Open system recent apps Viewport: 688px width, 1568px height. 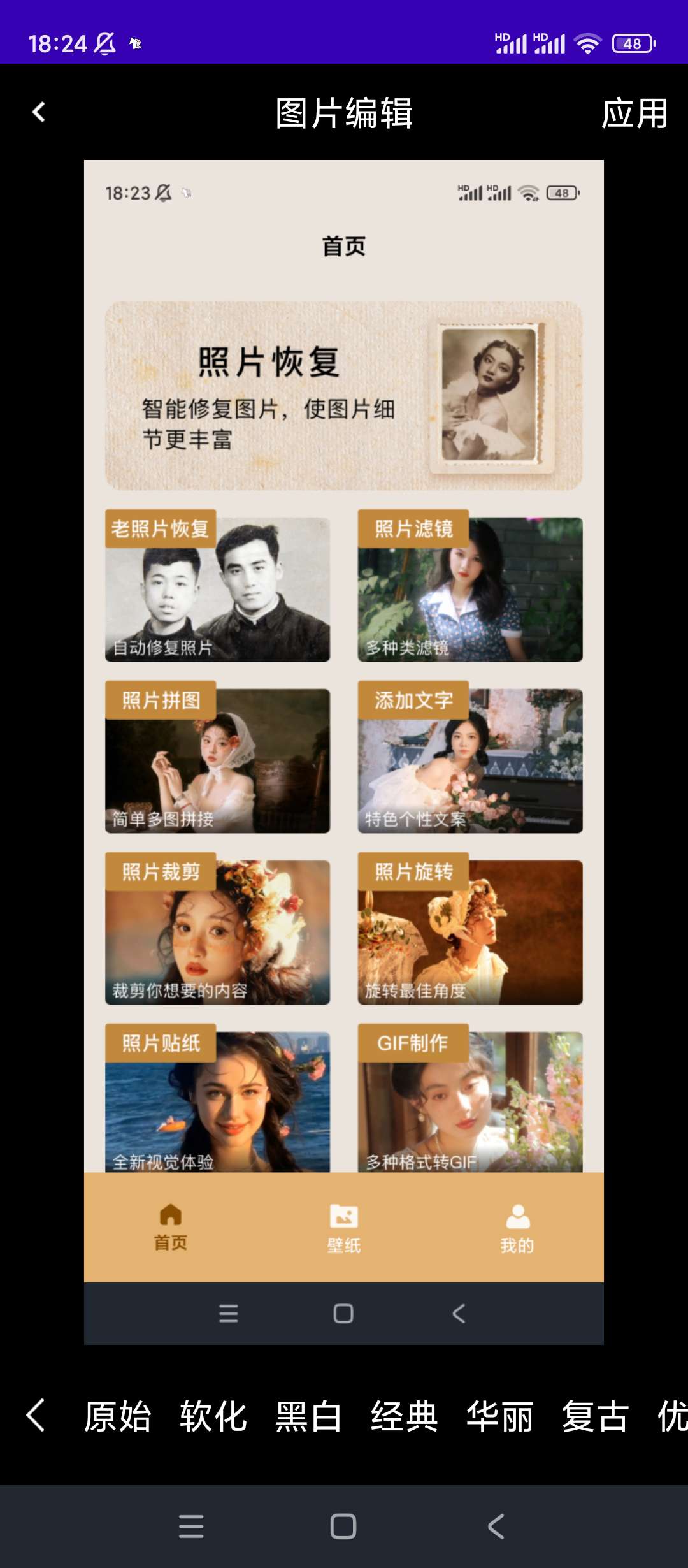coord(191,1527)
